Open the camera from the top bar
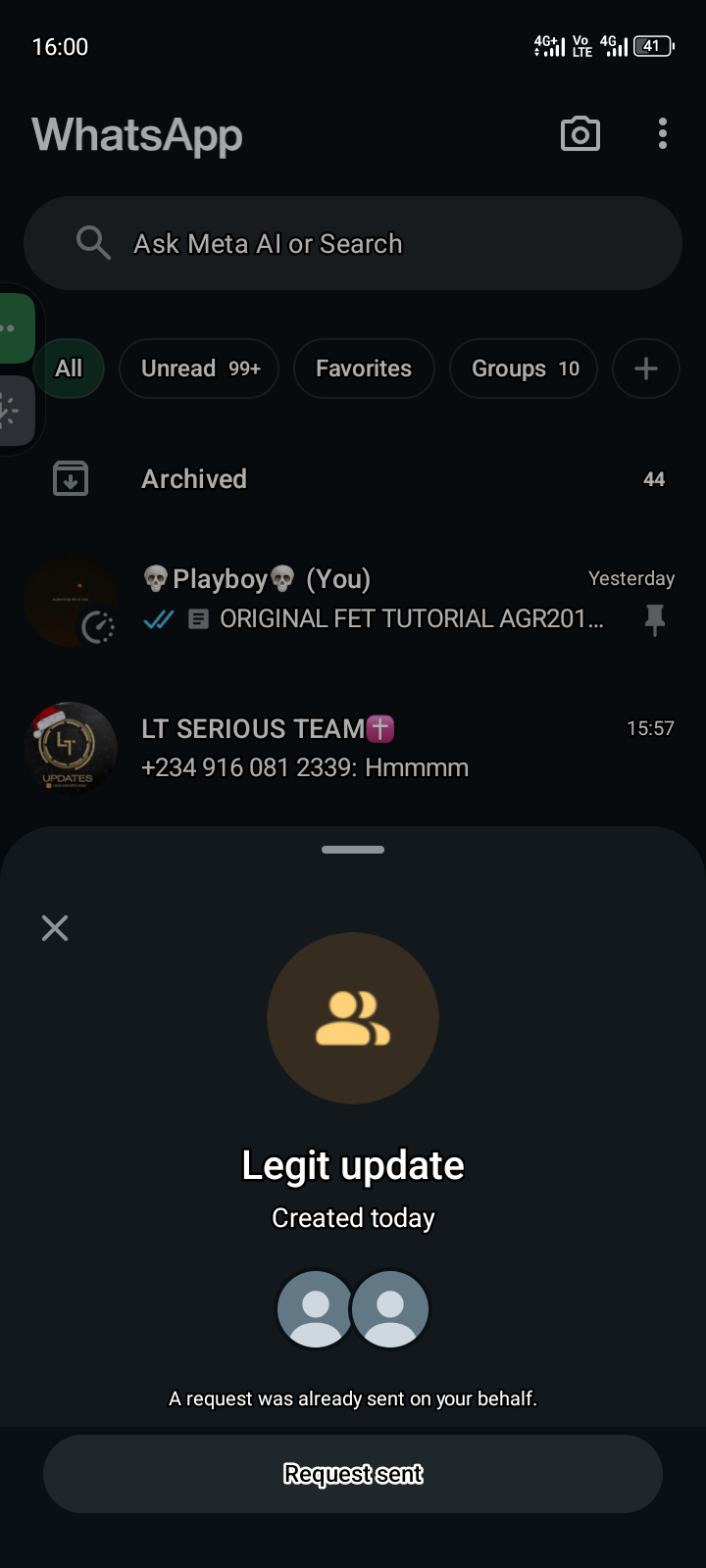The width and height of the screenshot is (706, 1568). 580,134
